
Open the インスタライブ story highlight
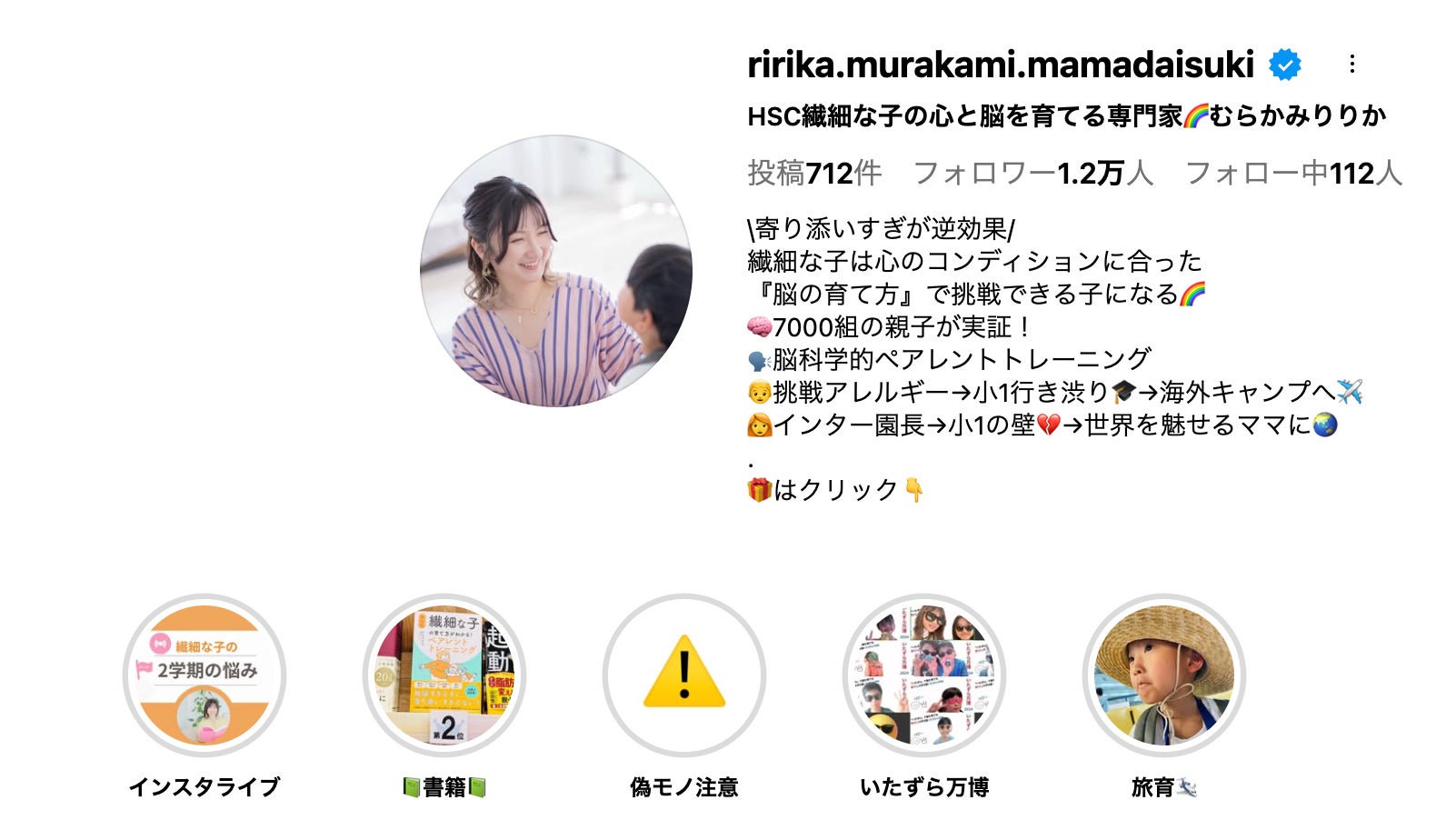tap(204, 675)
